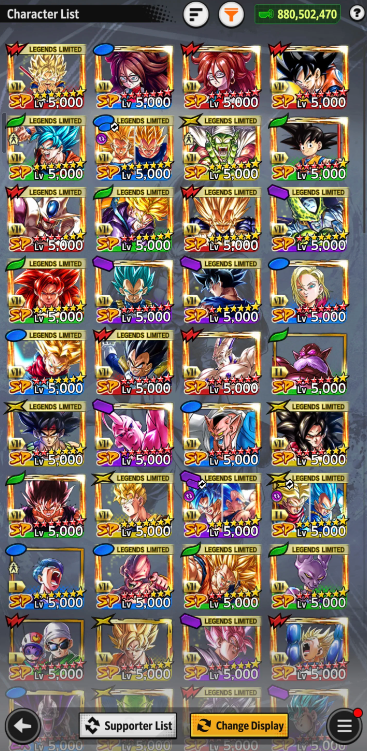The height and width of the screenshot is (751, 367).
Task: Open the Supporter List
Action: [x=128, y=725]
